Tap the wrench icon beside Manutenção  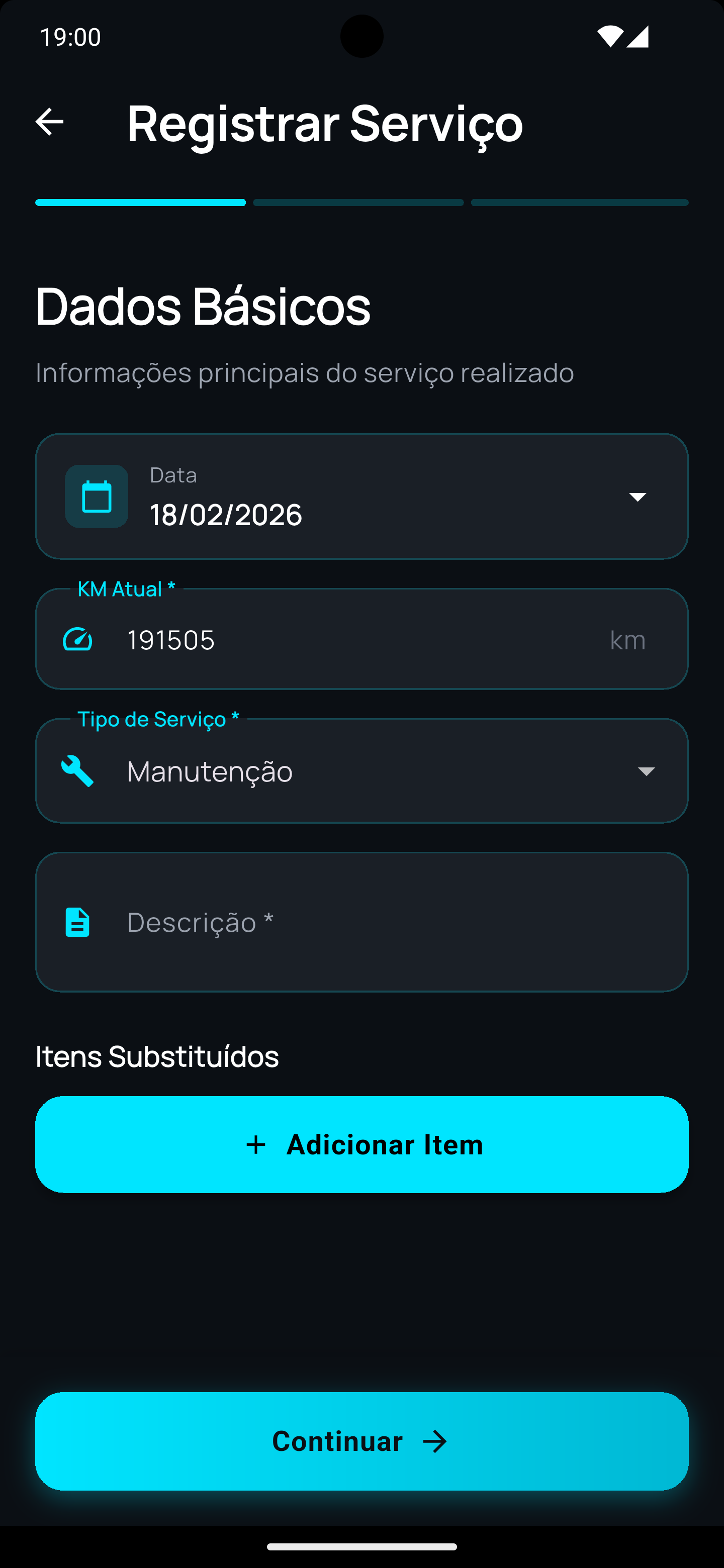(x=77, y=769)
